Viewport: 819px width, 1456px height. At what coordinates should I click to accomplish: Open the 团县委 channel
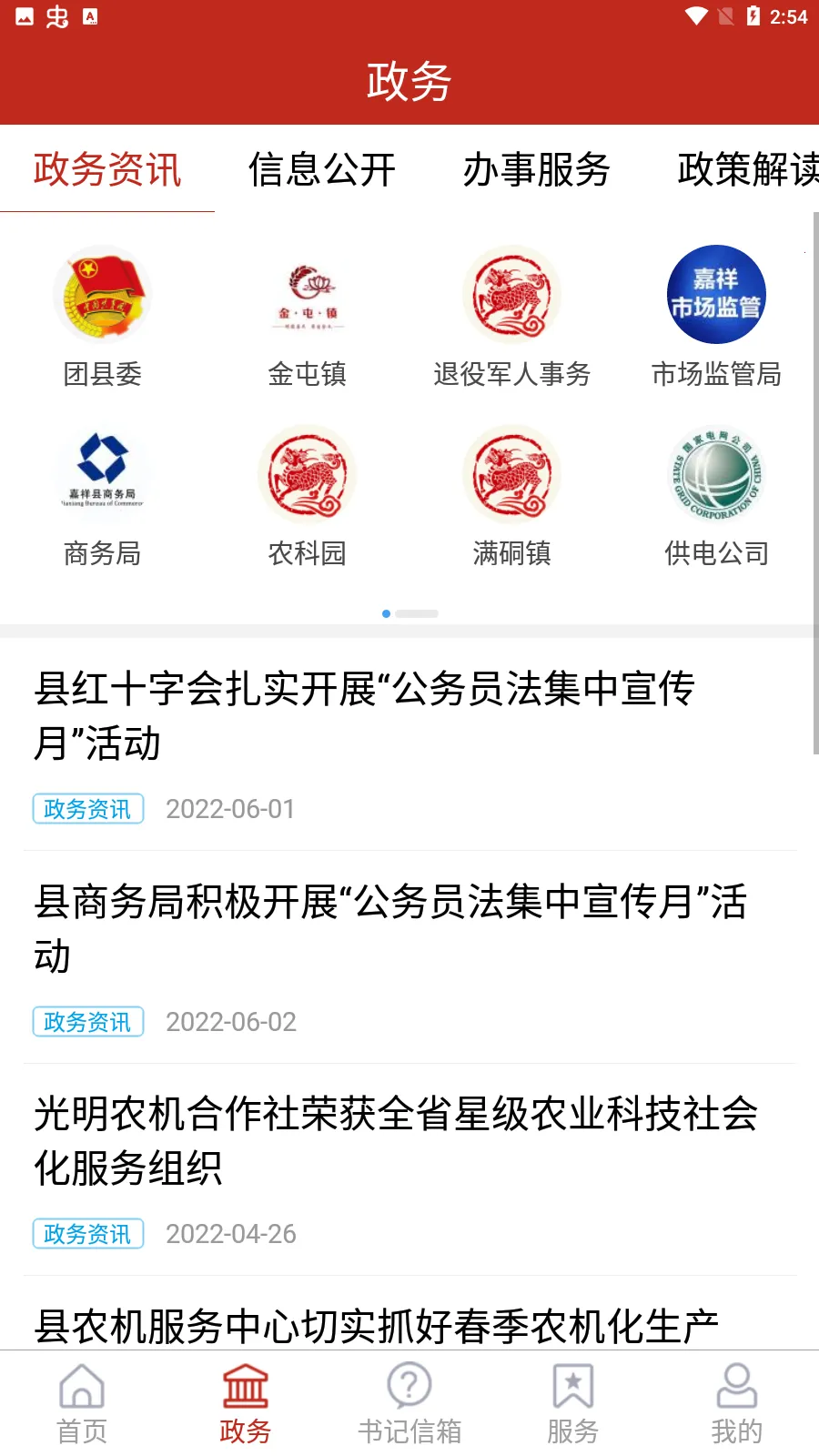(102, 316)
